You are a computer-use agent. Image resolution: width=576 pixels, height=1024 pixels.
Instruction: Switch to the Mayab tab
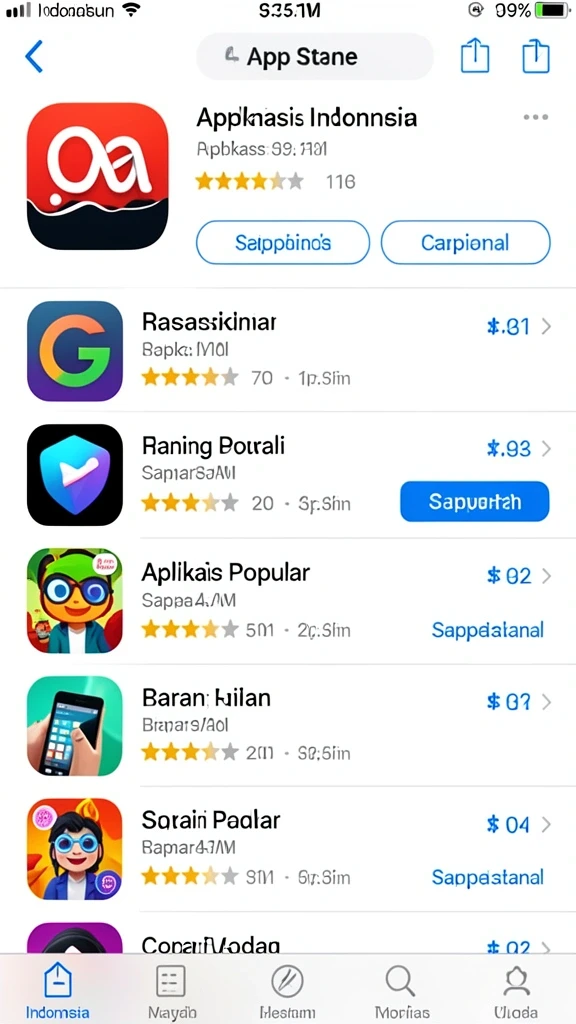(172, 991)
